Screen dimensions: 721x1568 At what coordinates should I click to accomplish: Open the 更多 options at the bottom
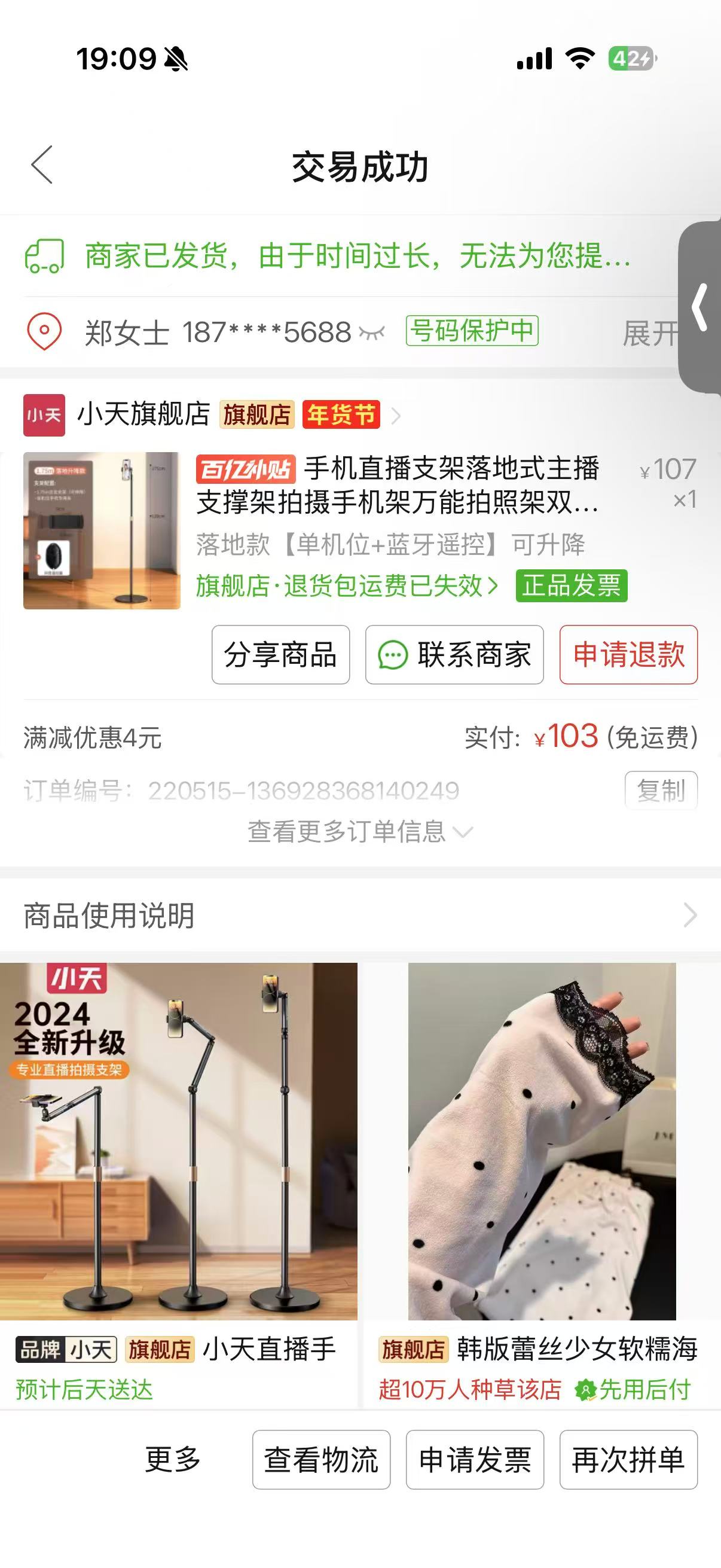[173, 1460]
